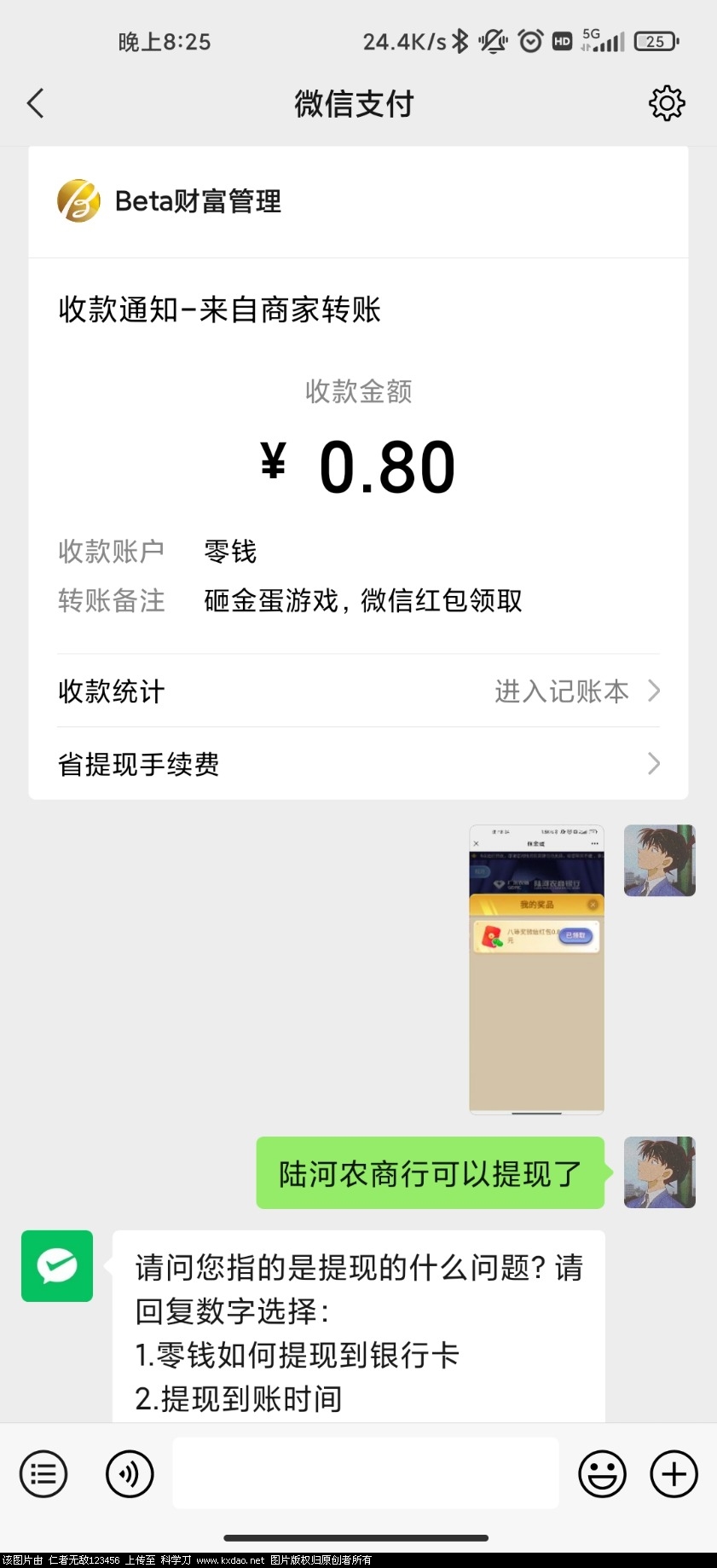
Task: Open the 收款通知 transfer card details
Action: pos(358,460)
